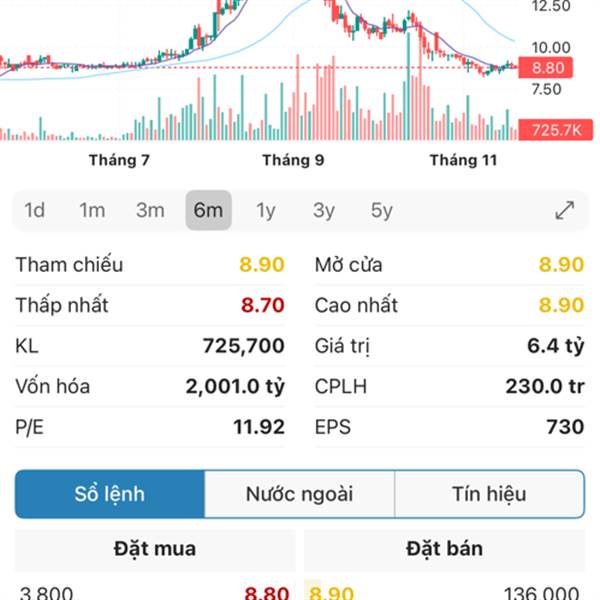Select the 1d chart range
The height and width of the screenshot is (600, 600).
point(35,210)
